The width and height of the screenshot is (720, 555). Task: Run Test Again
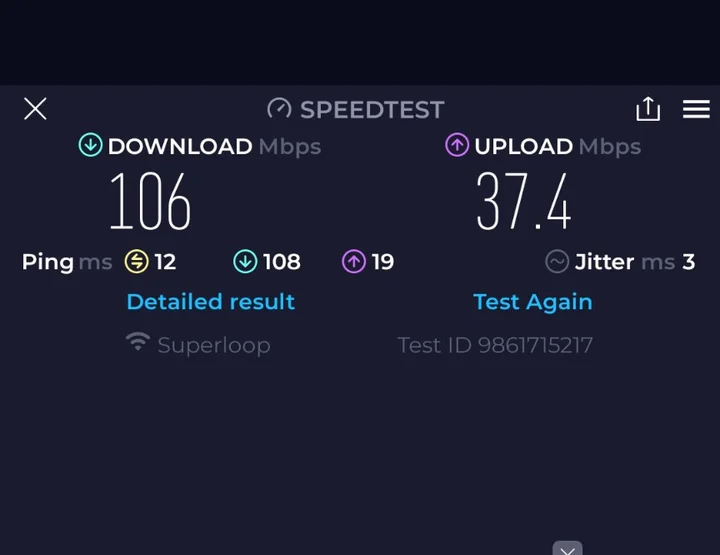pyautogui.click(x=533, y=302)
